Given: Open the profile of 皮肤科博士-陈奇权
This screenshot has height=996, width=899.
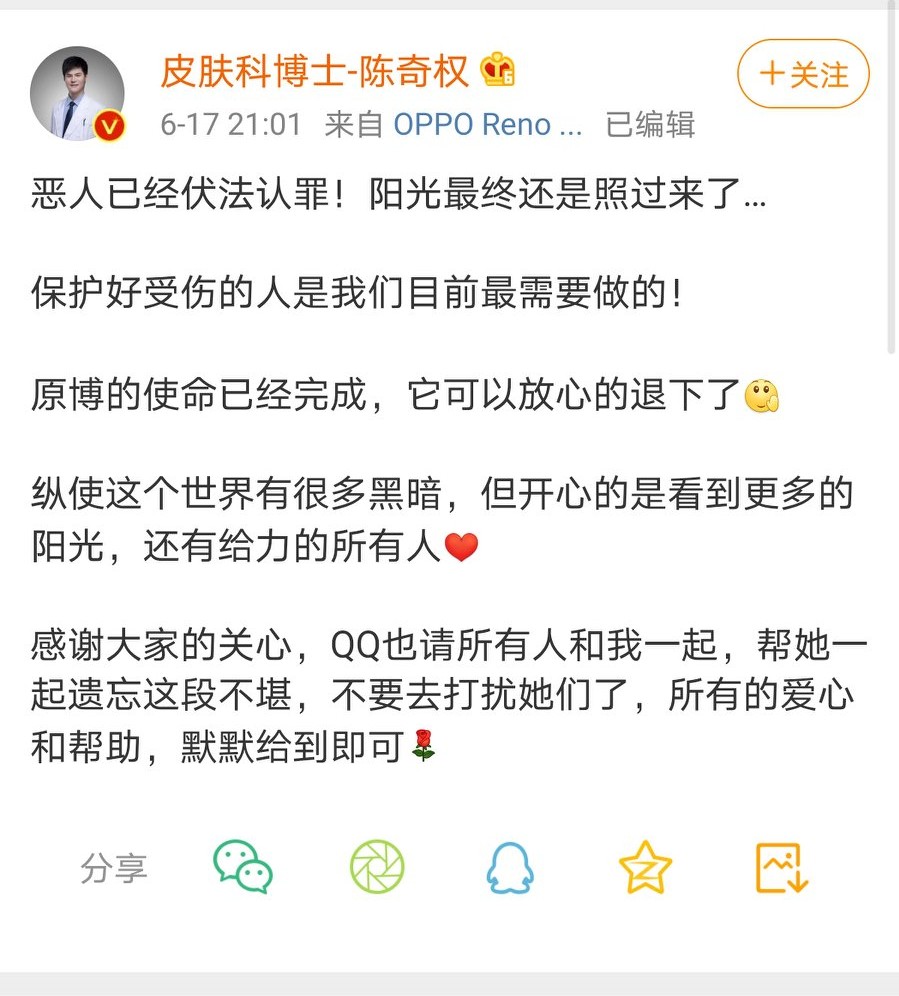Looking at the screenshot, I should [316, 73].
